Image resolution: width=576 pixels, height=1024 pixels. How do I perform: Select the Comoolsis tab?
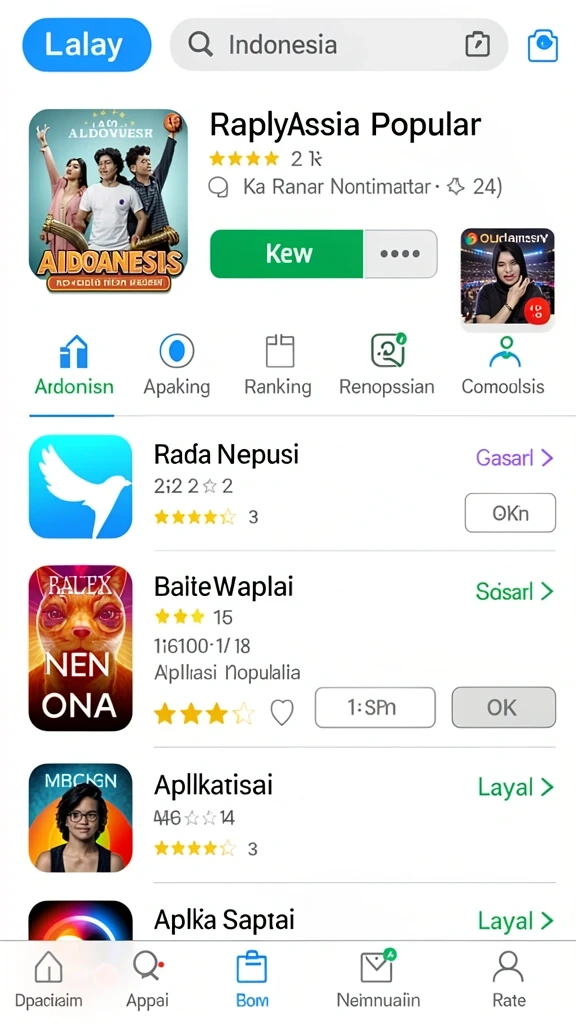click(503, 366)
